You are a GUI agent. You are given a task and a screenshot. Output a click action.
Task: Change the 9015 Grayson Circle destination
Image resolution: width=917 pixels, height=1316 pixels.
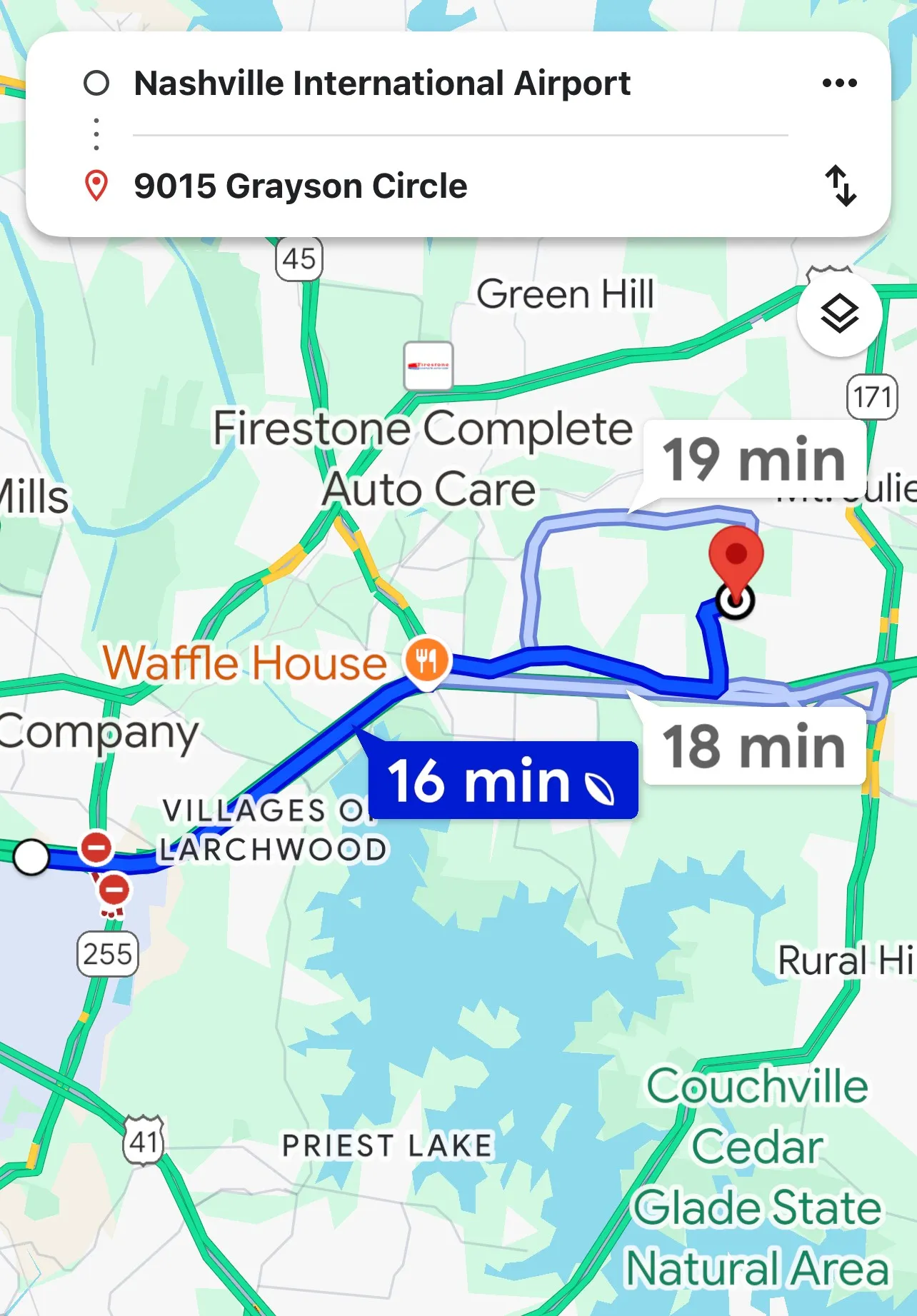pyautogui.click(x=301, y=186)
